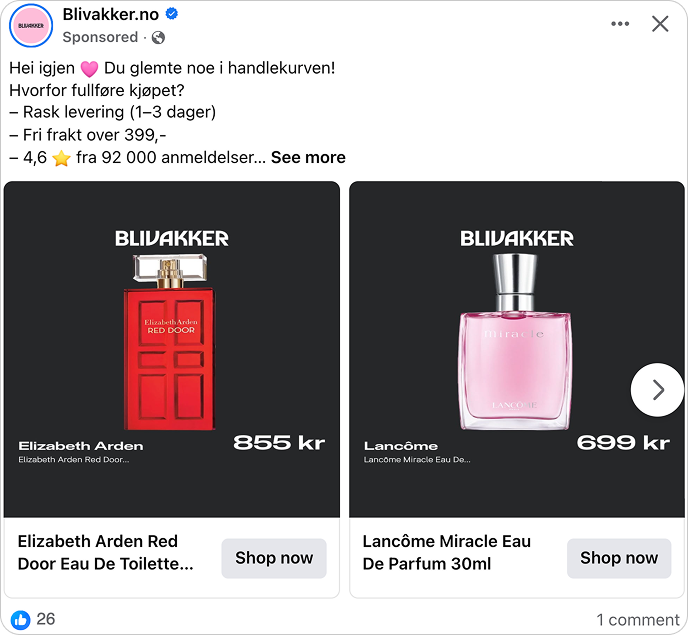This screenshot has height=635, width=688.
Task: Dismiss this sponsored post
Action: pyautogui.click(x=660, y=24)
